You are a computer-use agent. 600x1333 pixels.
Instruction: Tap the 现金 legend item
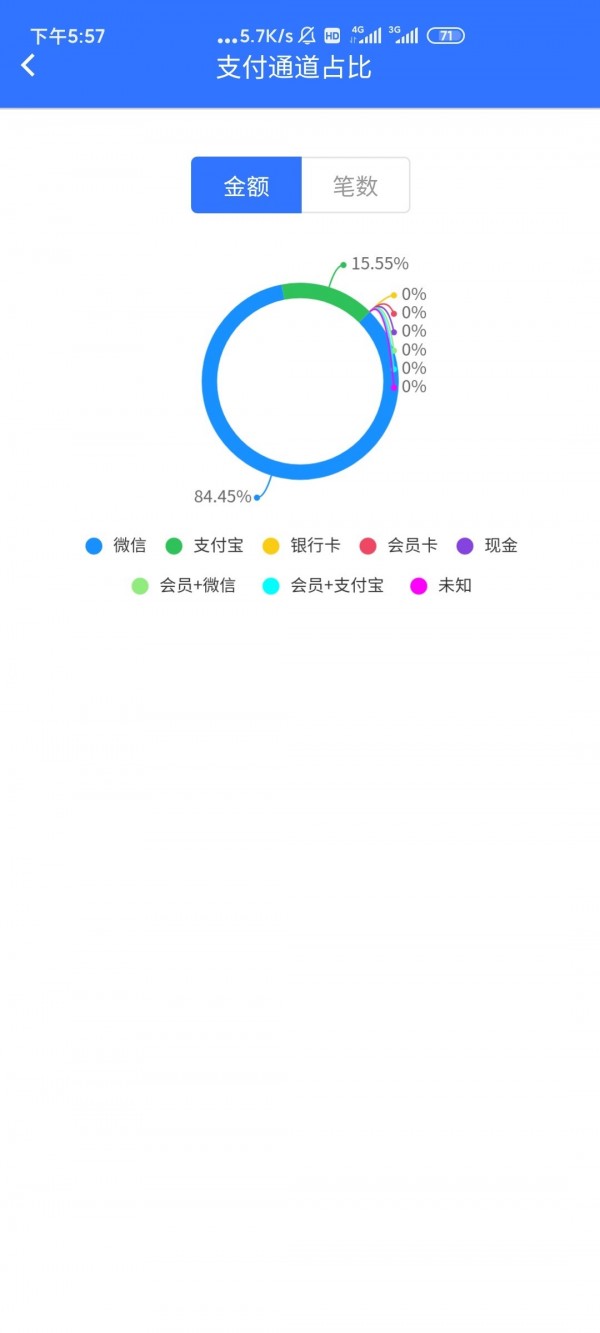pos(488,546)
